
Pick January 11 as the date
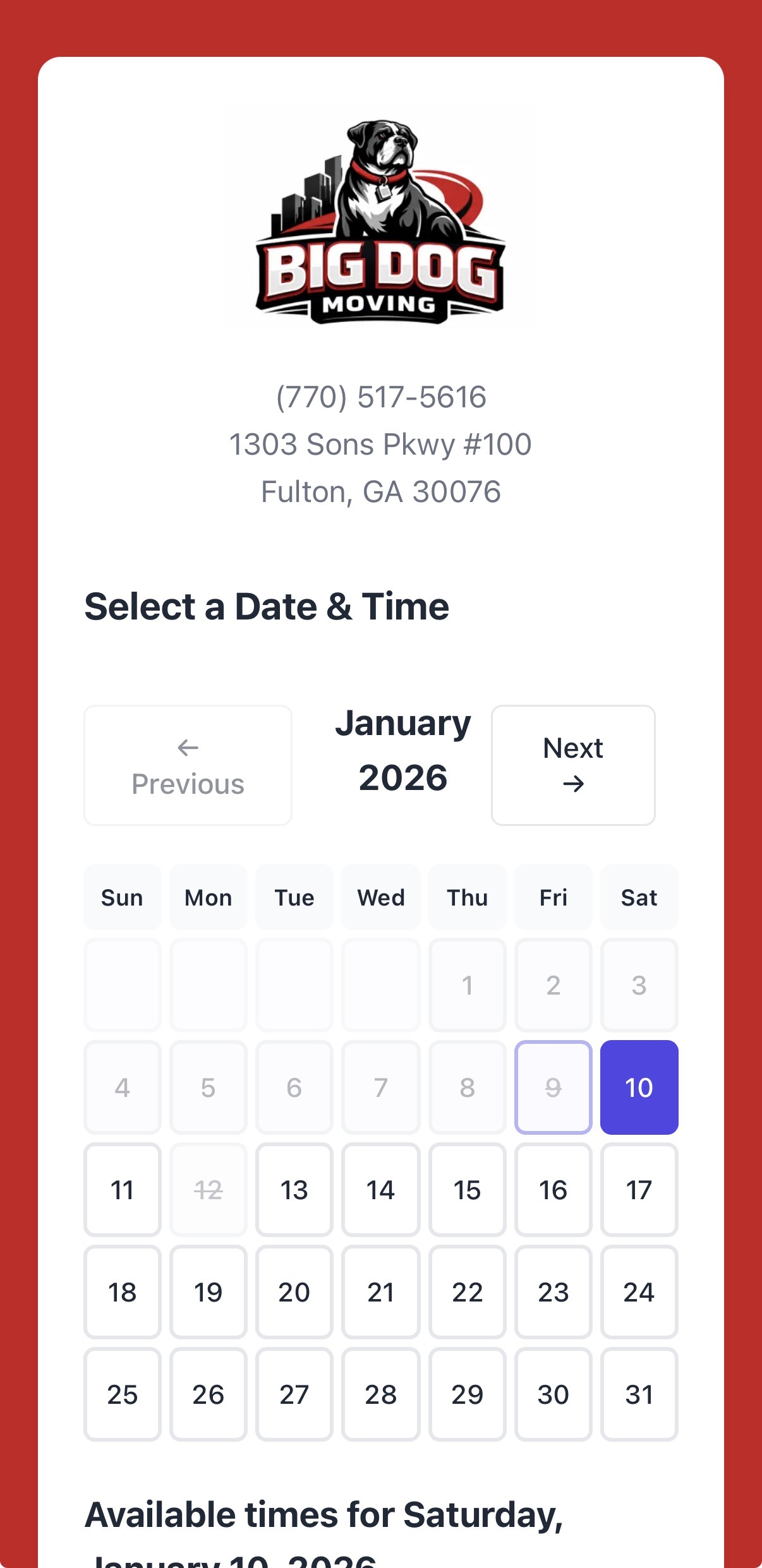[x=122, y=1190]
